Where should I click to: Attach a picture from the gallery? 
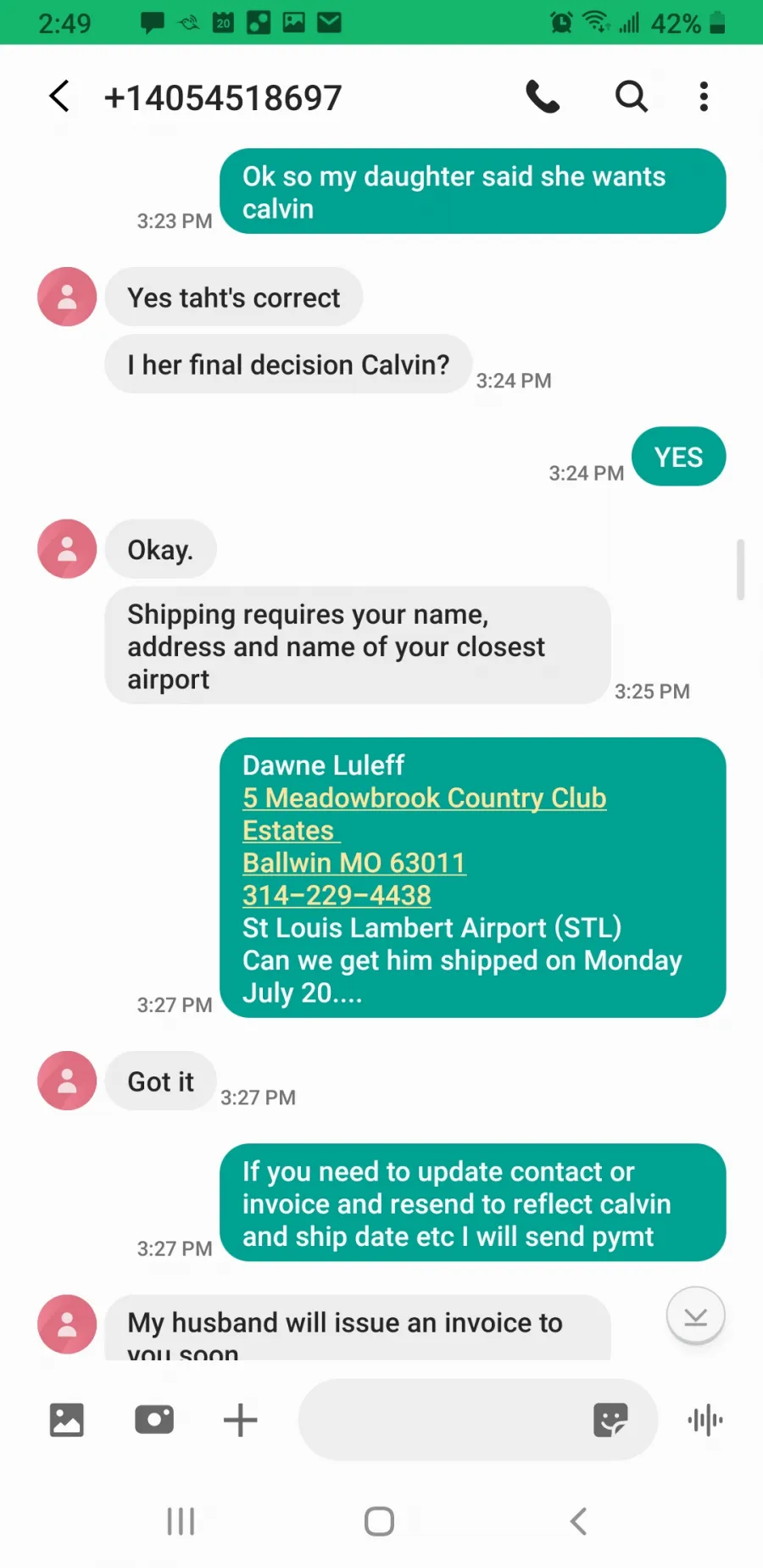click(67, 1420)
